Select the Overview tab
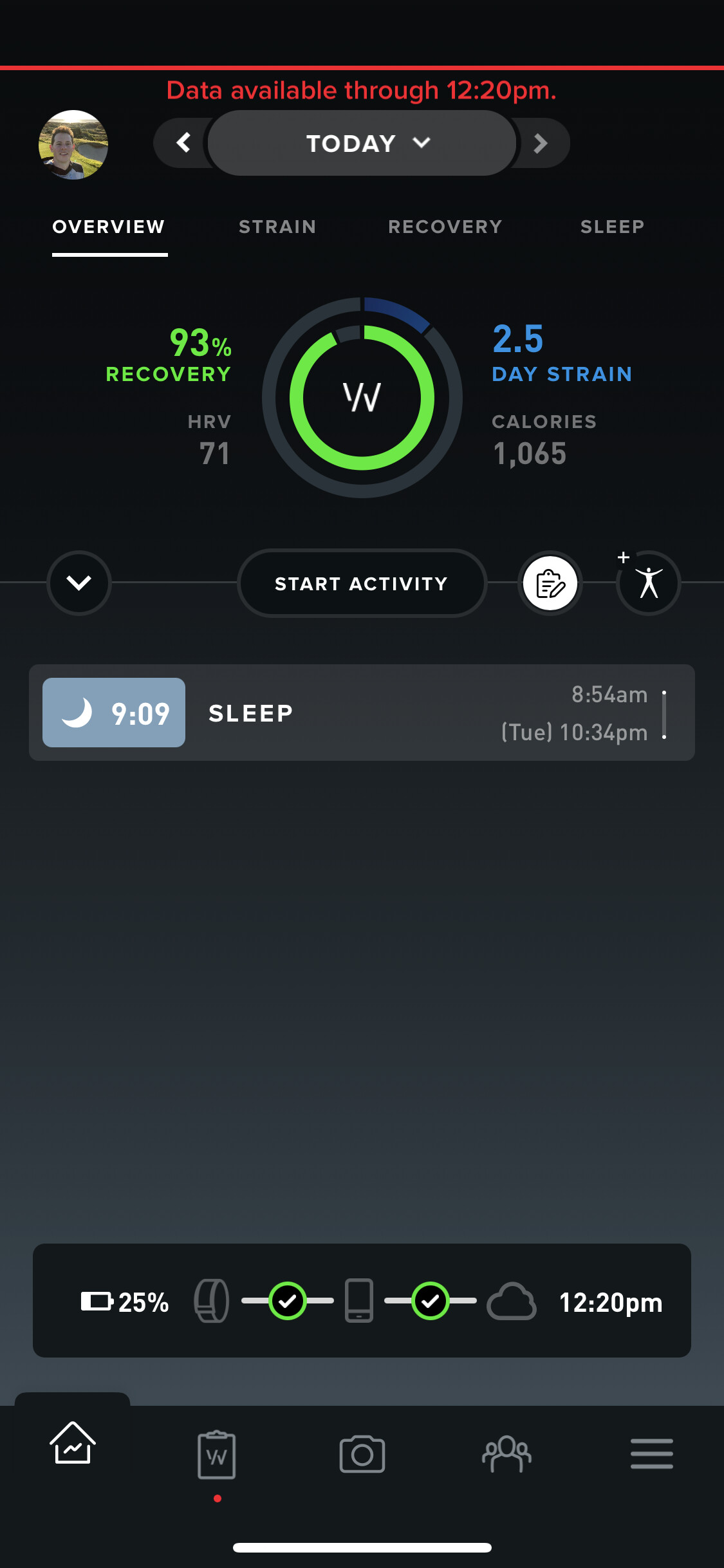Viewport: 724px width, 1568px height. 109,227
